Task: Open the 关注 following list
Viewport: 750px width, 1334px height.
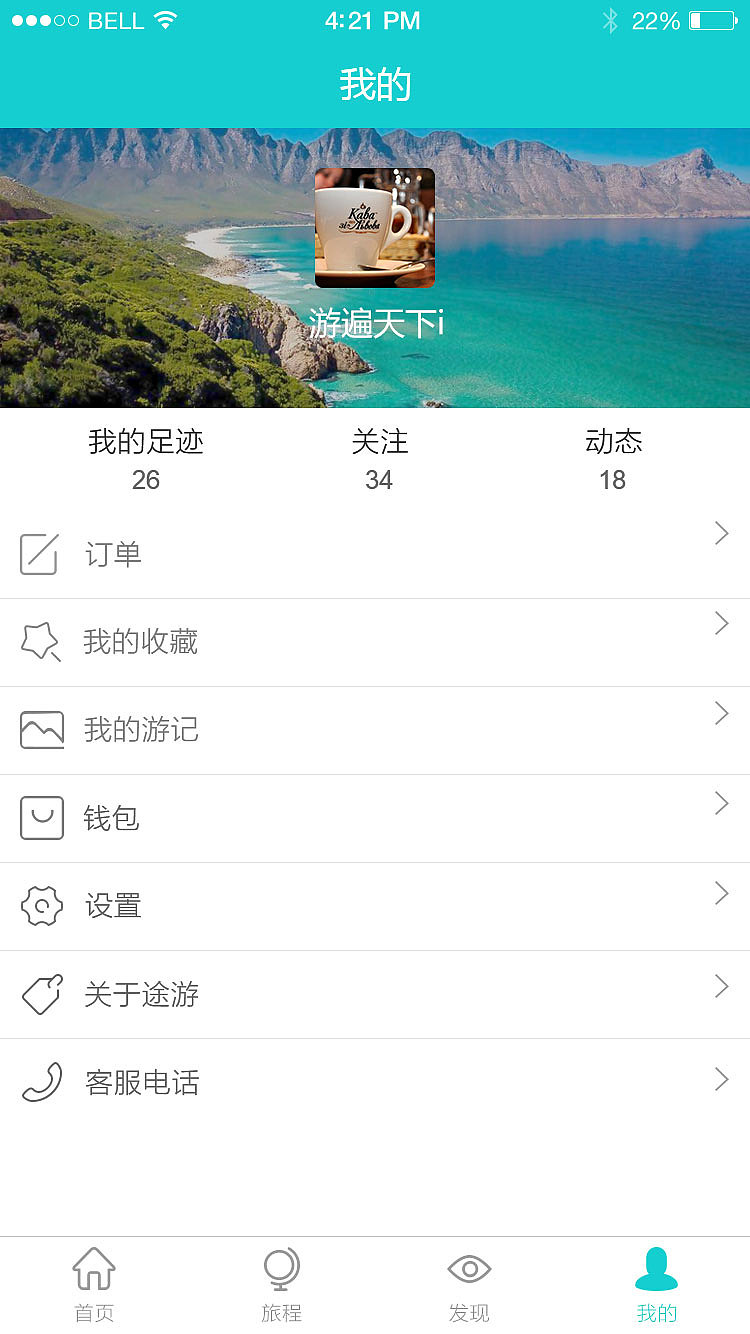Action: click(x=379, y=459)
